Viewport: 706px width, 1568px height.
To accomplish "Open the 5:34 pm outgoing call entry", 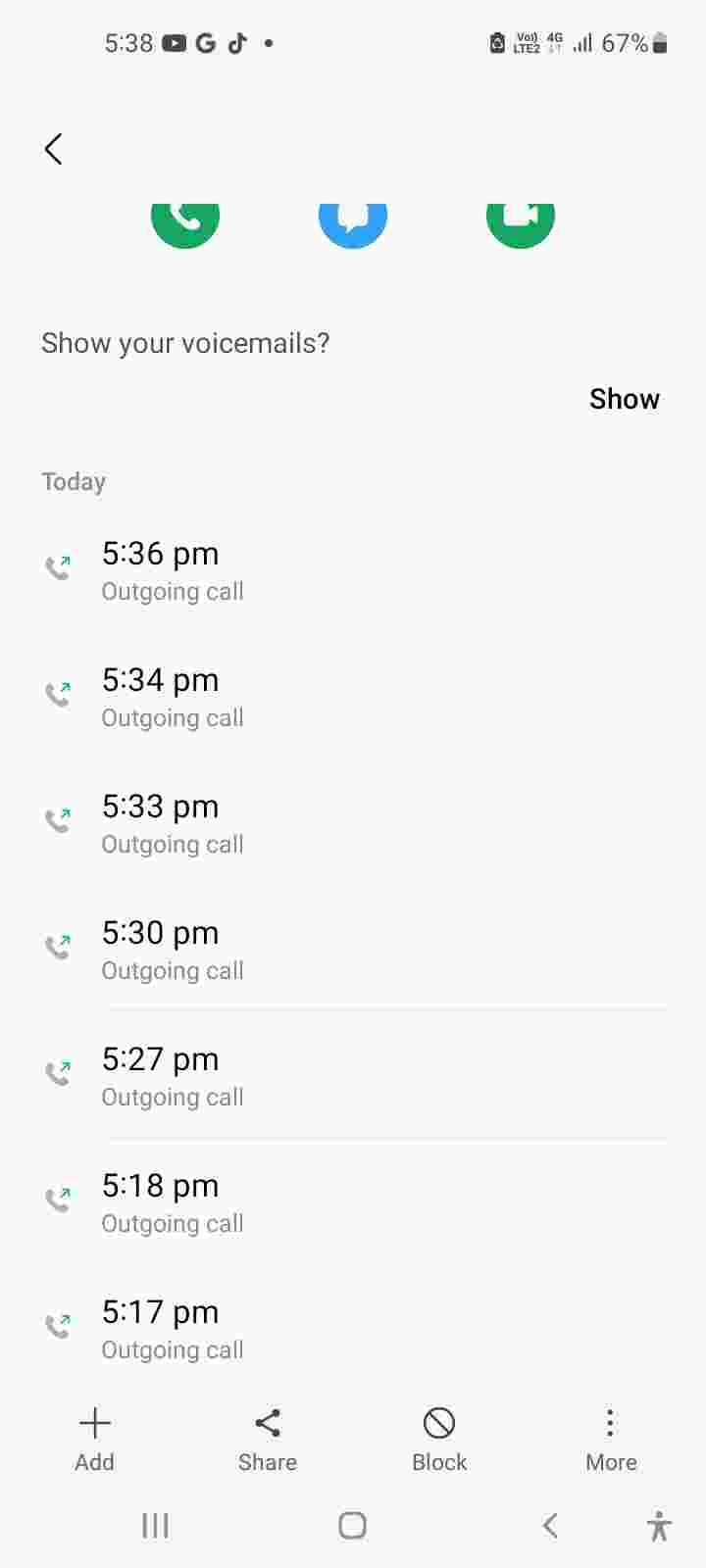I will [353, 697].
